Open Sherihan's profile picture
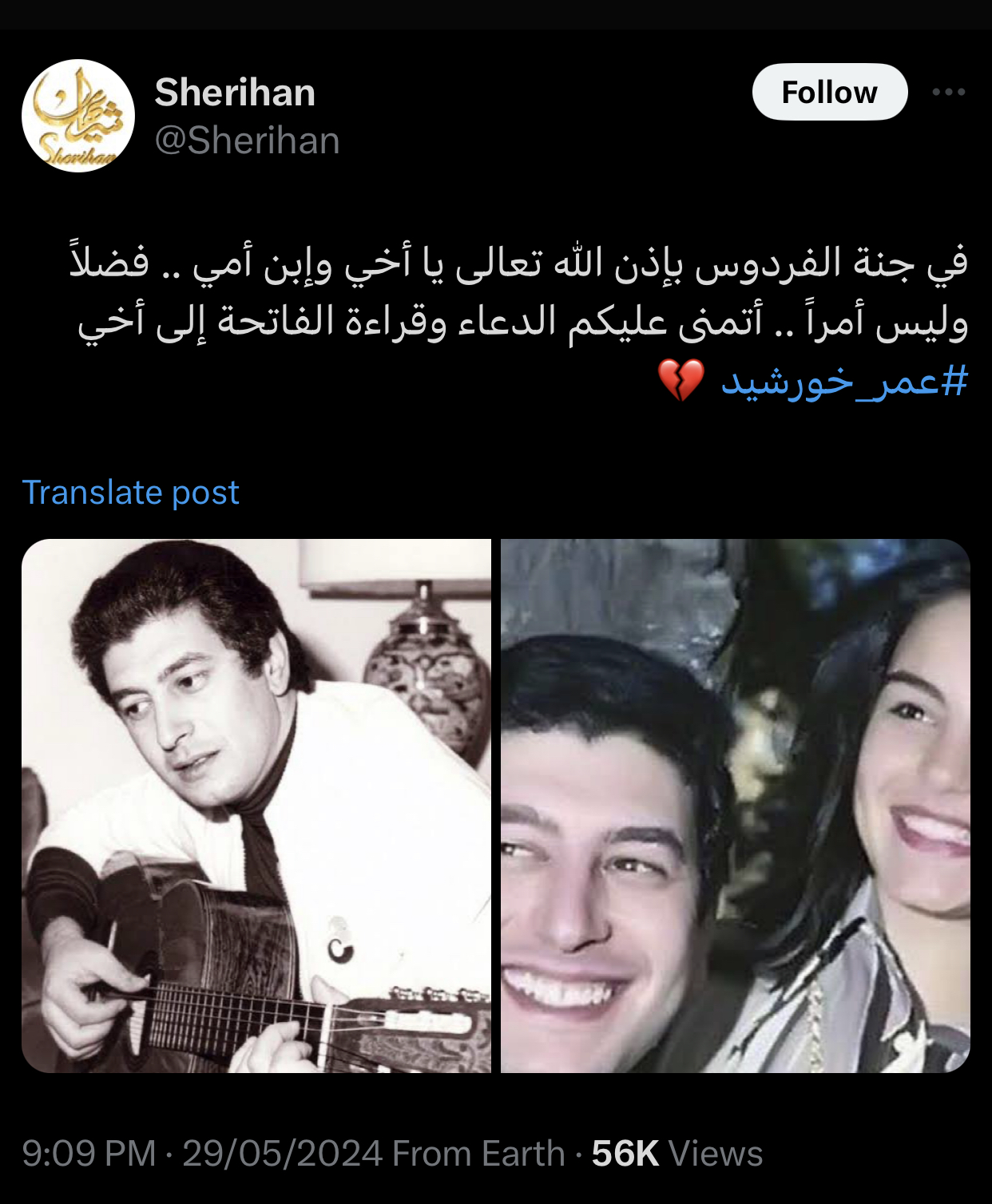The height and width of the screenshot is (1204, 992). pos(77,116)
